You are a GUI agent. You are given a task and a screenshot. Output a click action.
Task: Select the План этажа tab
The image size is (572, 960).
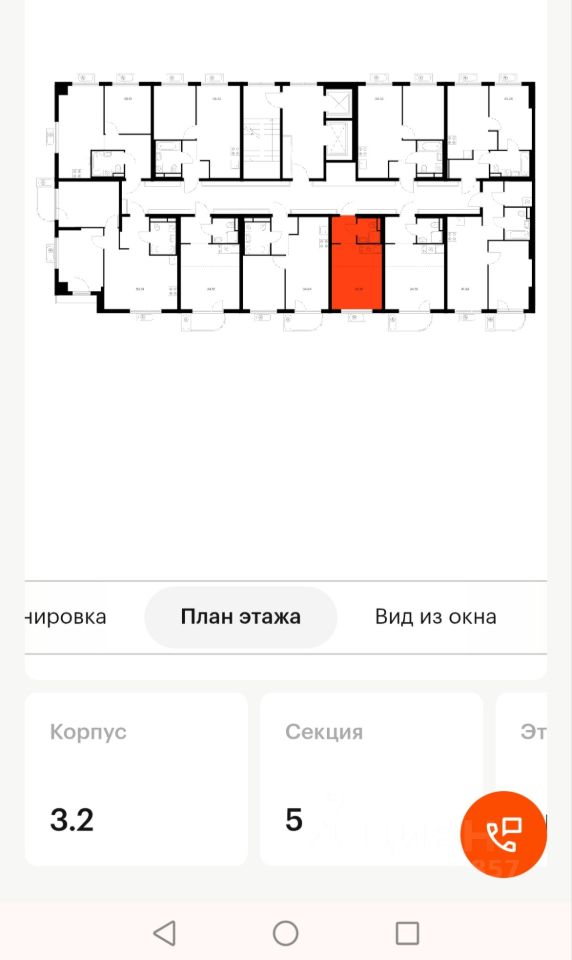241,617
